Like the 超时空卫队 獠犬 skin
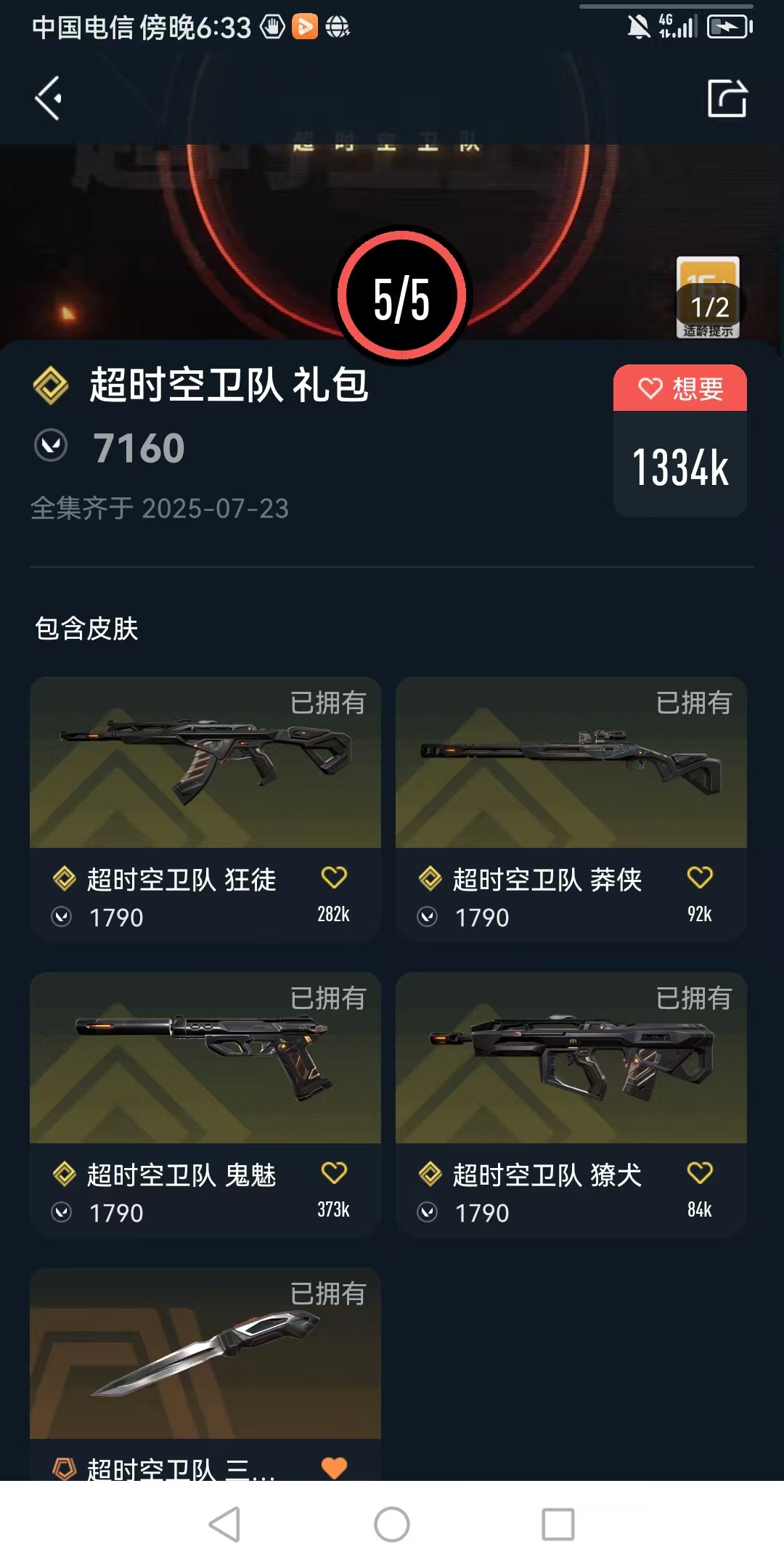This screenshot has height=1568, width=784. coord(700,1173)
